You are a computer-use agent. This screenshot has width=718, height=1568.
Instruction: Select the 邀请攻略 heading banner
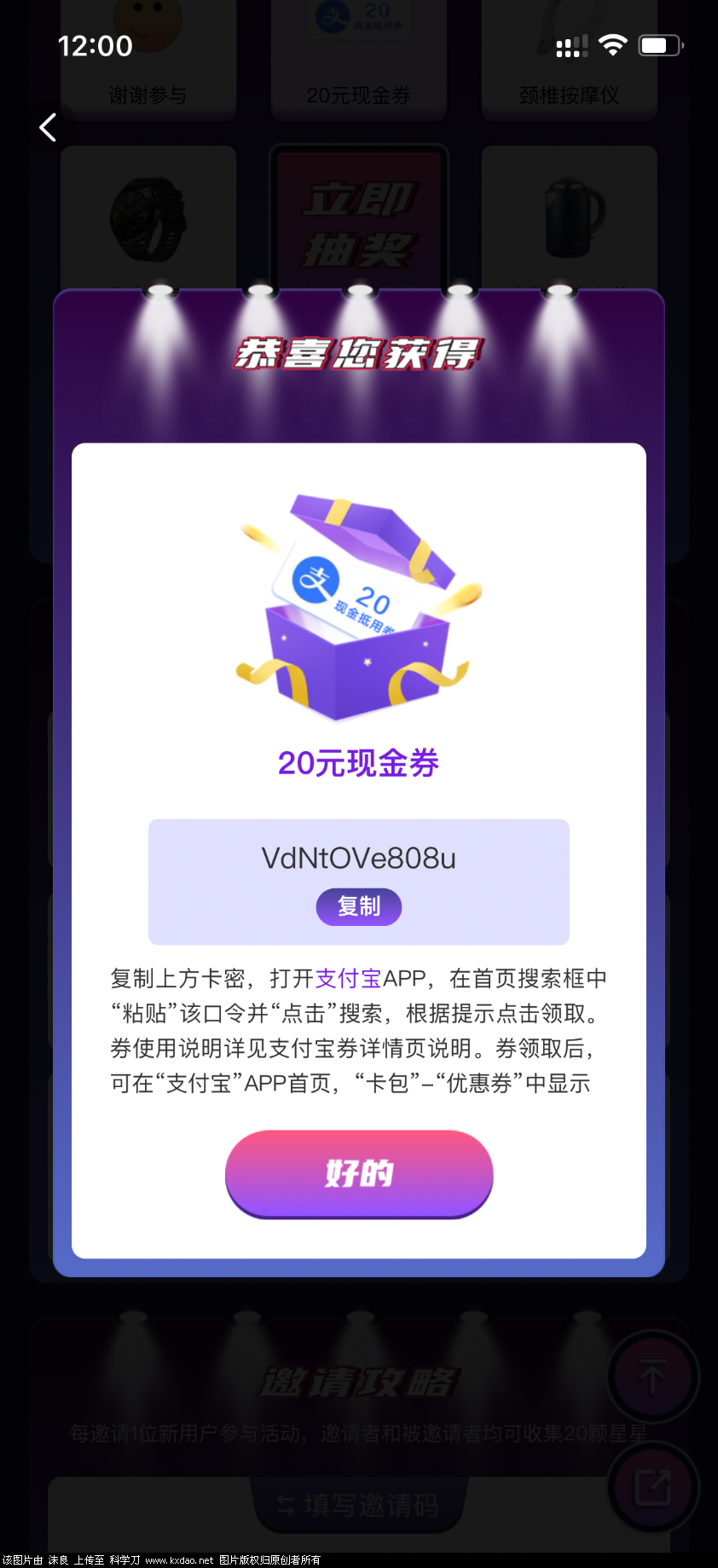[x=358, y=1380]
